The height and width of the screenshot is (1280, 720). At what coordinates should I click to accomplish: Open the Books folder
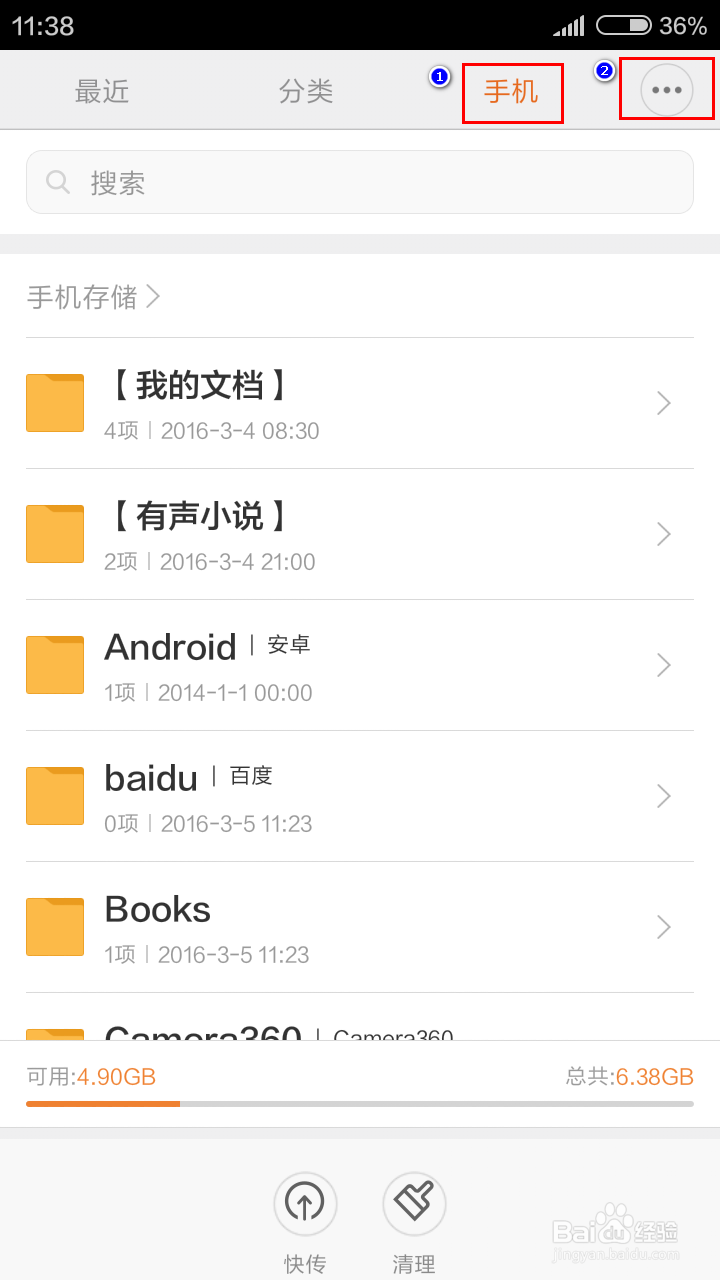click(x=360, y=927)
